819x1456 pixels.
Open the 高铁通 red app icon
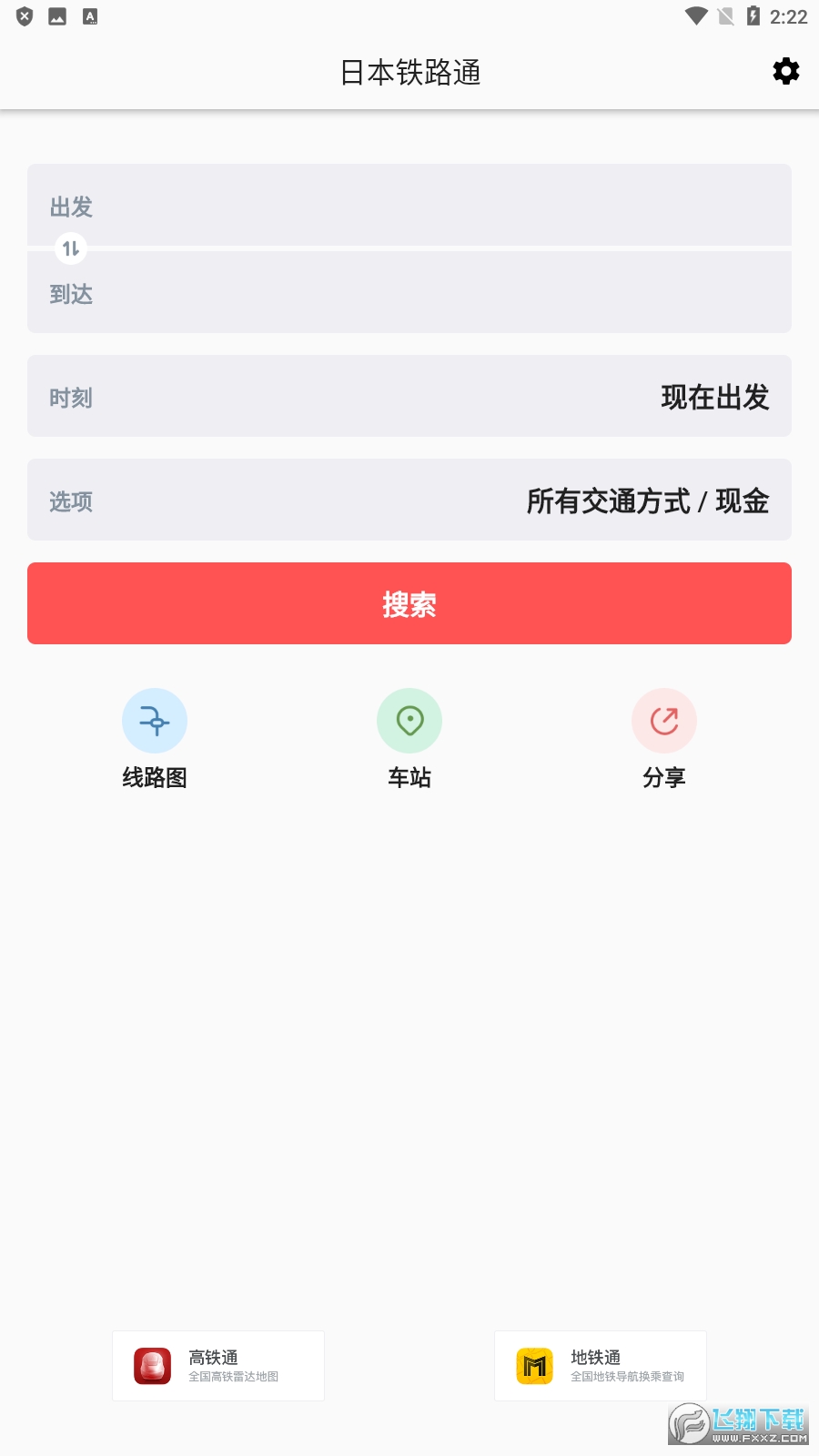pos(155,1365)
